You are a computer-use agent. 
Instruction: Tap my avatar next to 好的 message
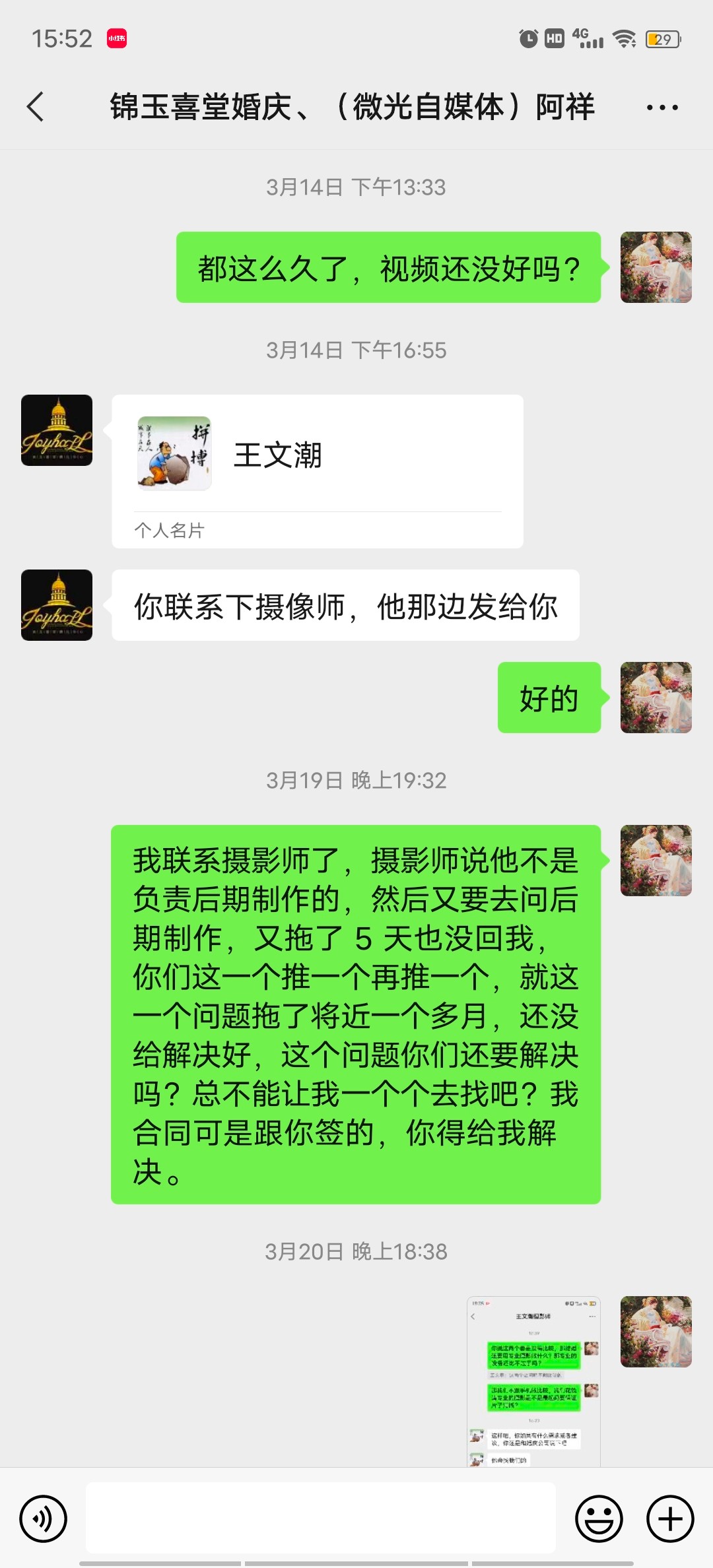656,698
